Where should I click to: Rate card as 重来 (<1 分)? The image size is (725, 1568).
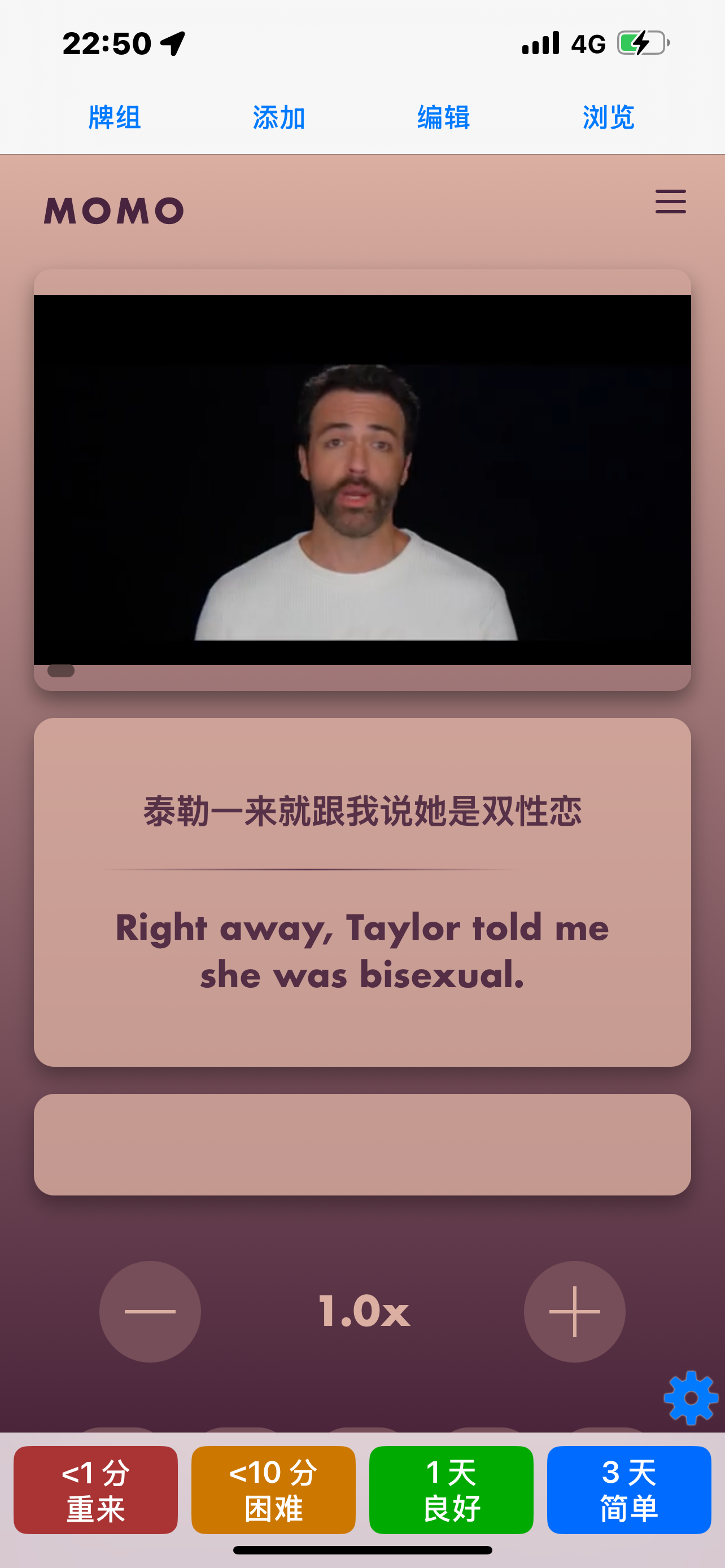point(95,1490)
